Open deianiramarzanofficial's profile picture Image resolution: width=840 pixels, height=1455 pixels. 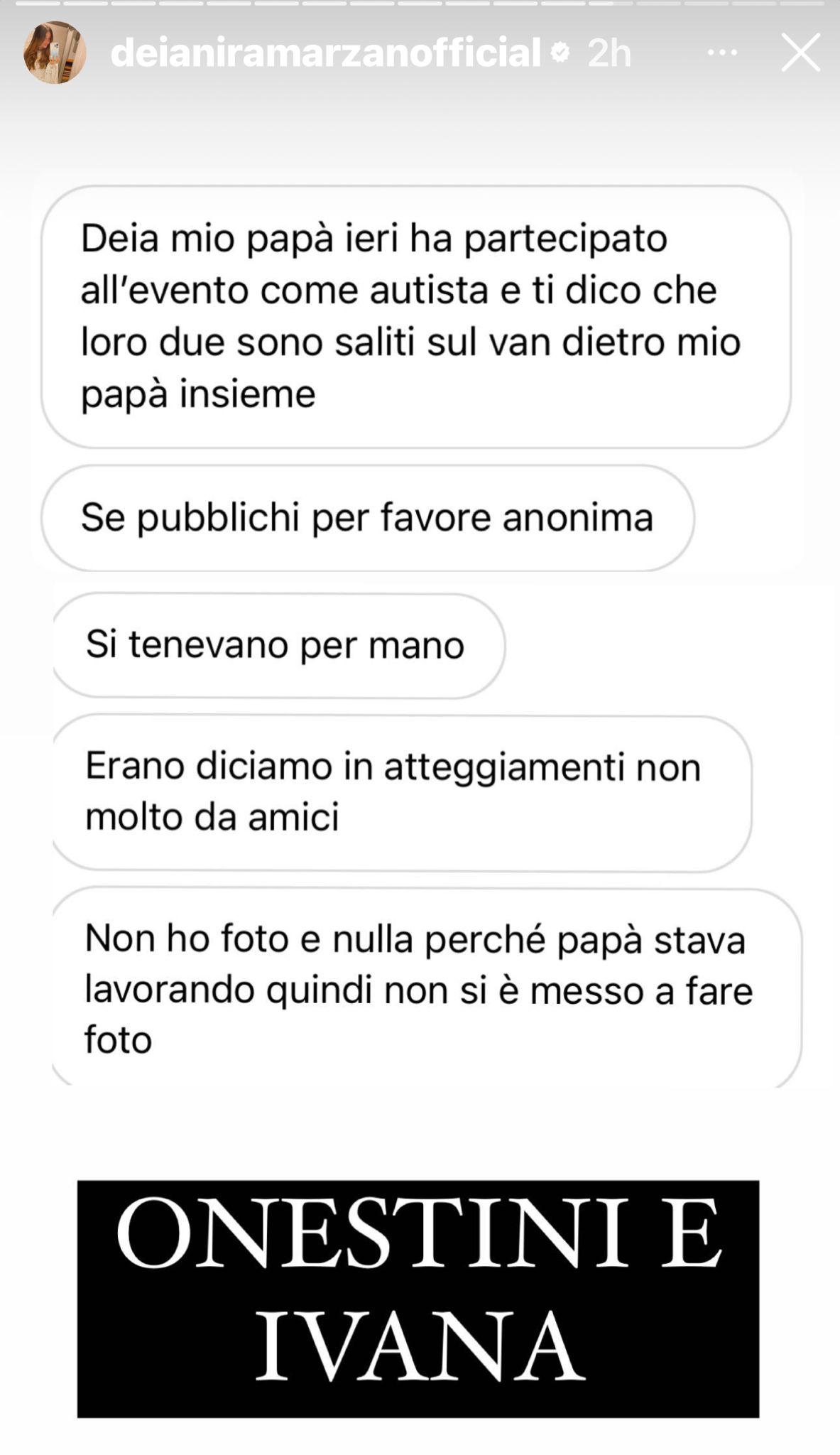[x=55, y=53]
